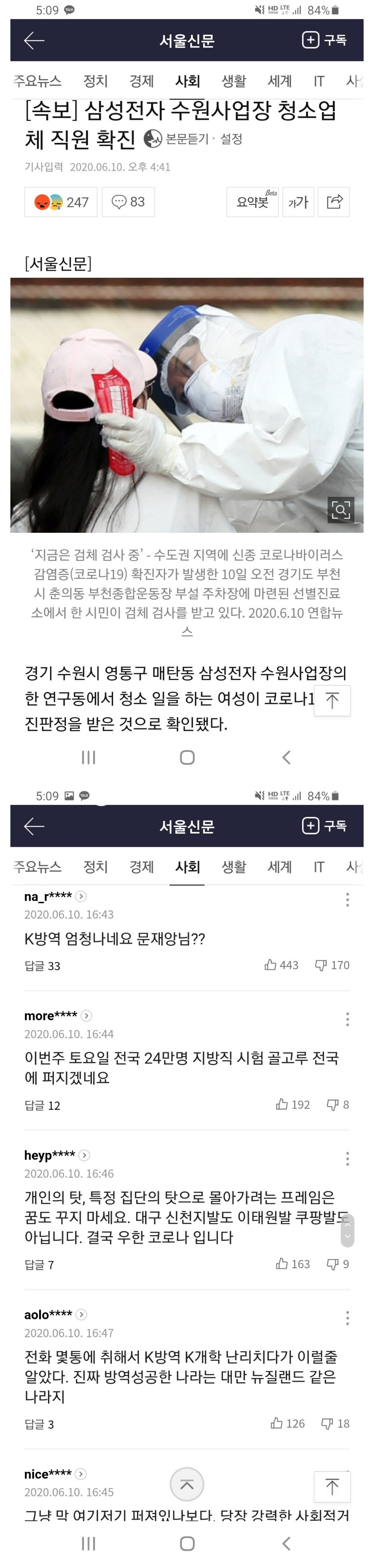Tap the circular collapse-up chevron button
368x1568 pixels.
tap(187, 1485)
